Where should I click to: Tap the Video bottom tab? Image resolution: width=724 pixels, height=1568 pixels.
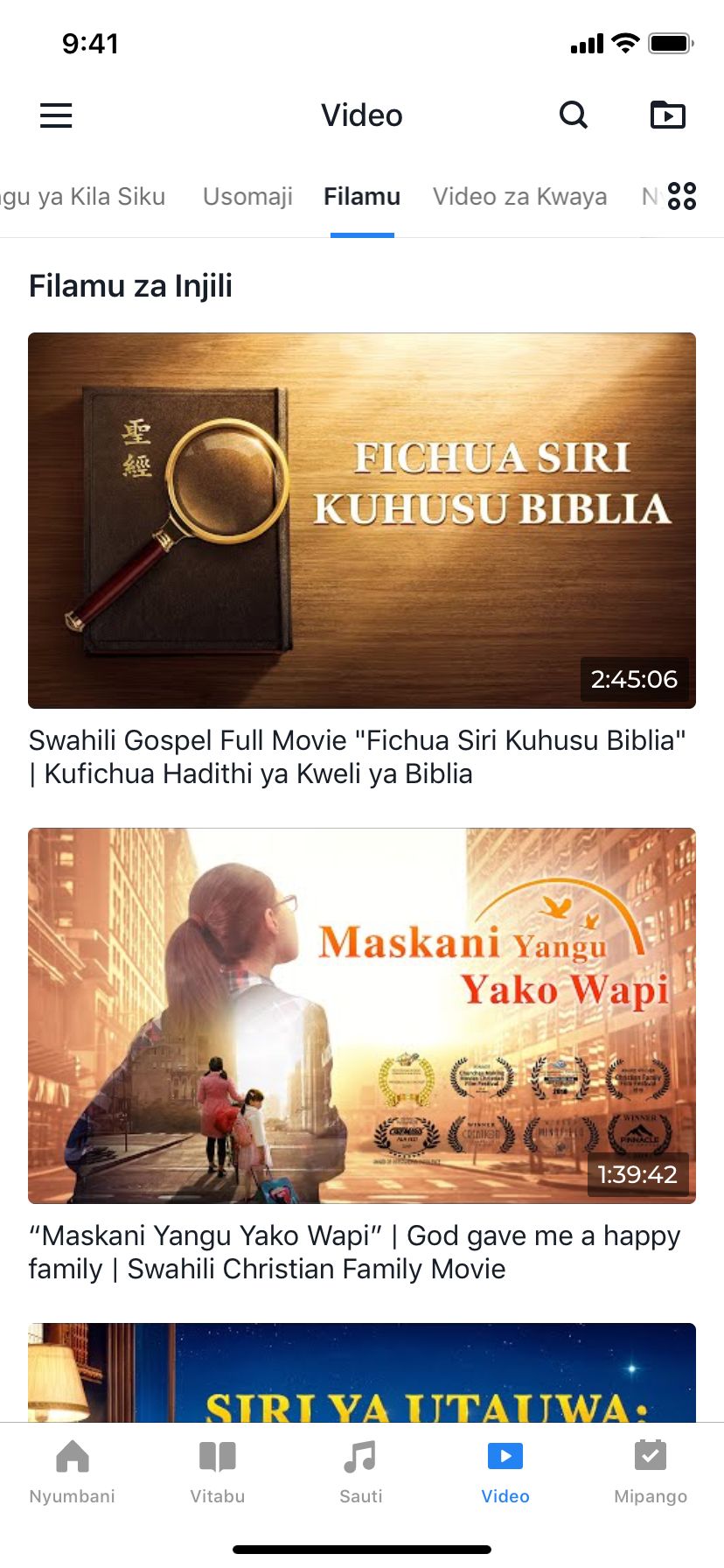tap(505, 1472)
